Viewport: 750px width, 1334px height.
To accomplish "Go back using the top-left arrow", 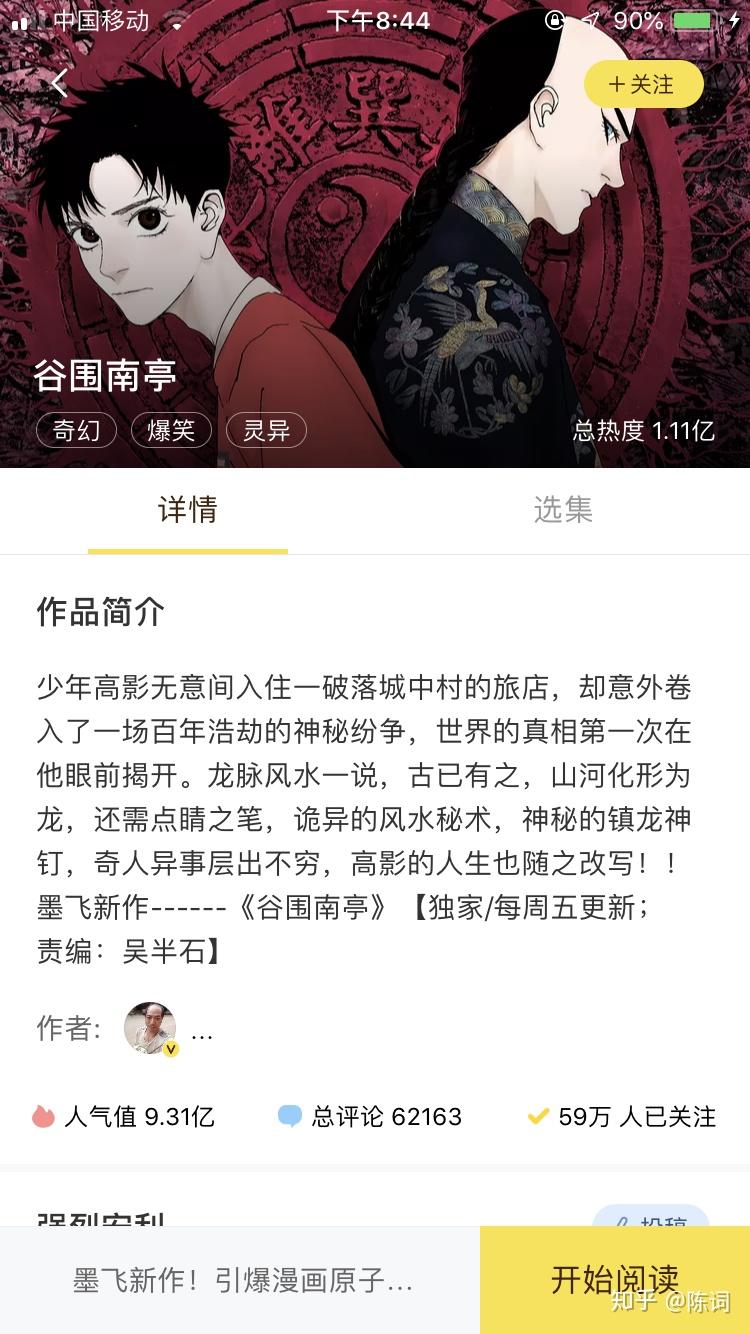I will tap(59, 83).
